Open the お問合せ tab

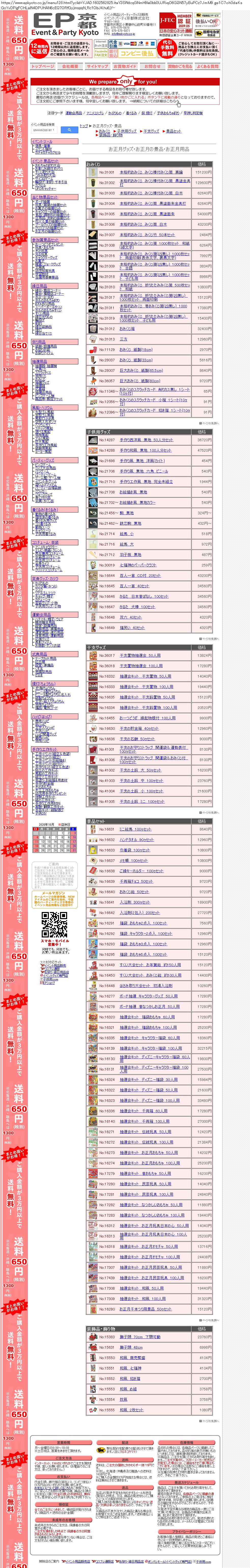click(x=153, y=66)
